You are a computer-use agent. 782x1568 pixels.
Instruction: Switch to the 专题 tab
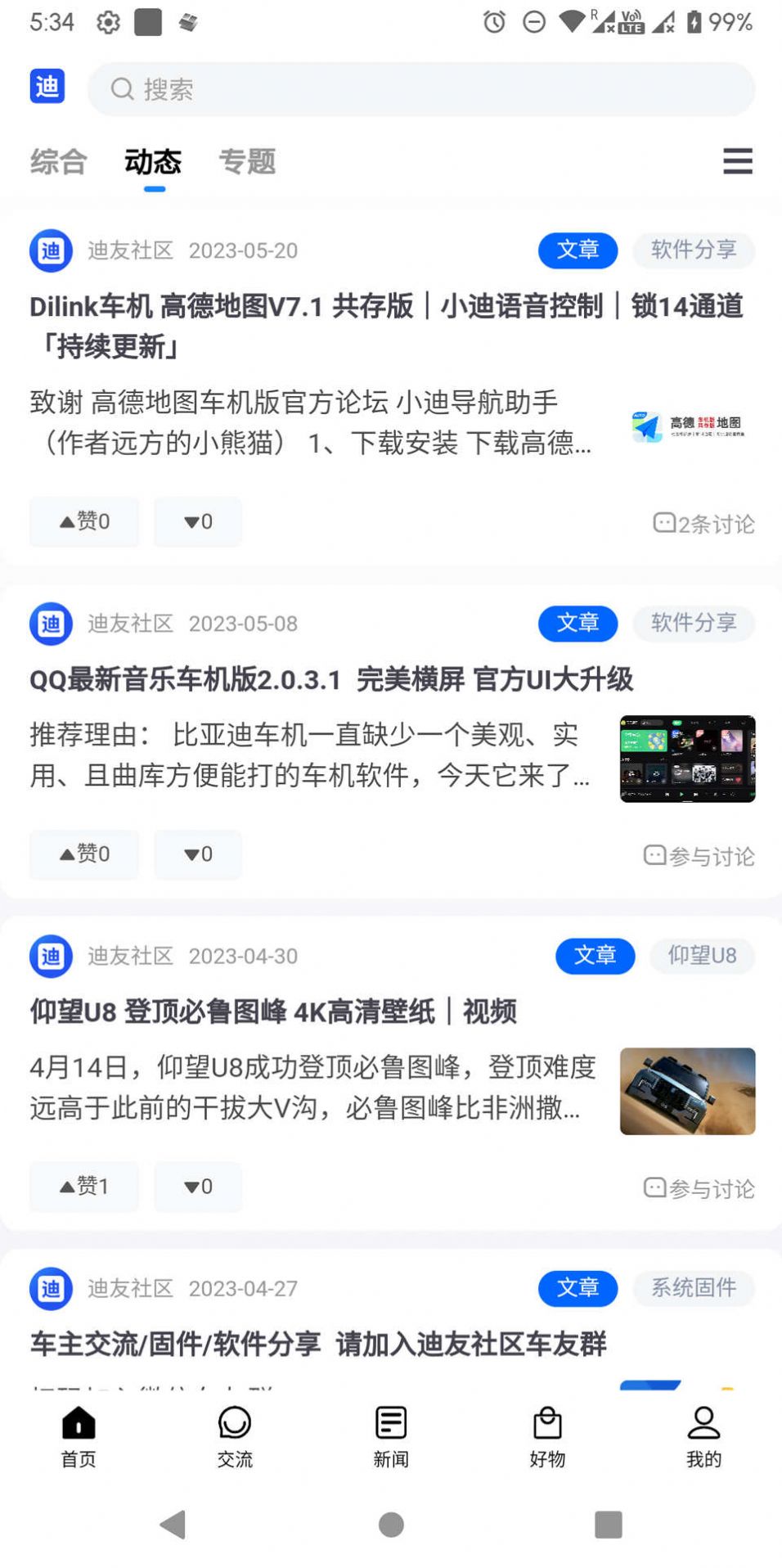pos(249,161)
